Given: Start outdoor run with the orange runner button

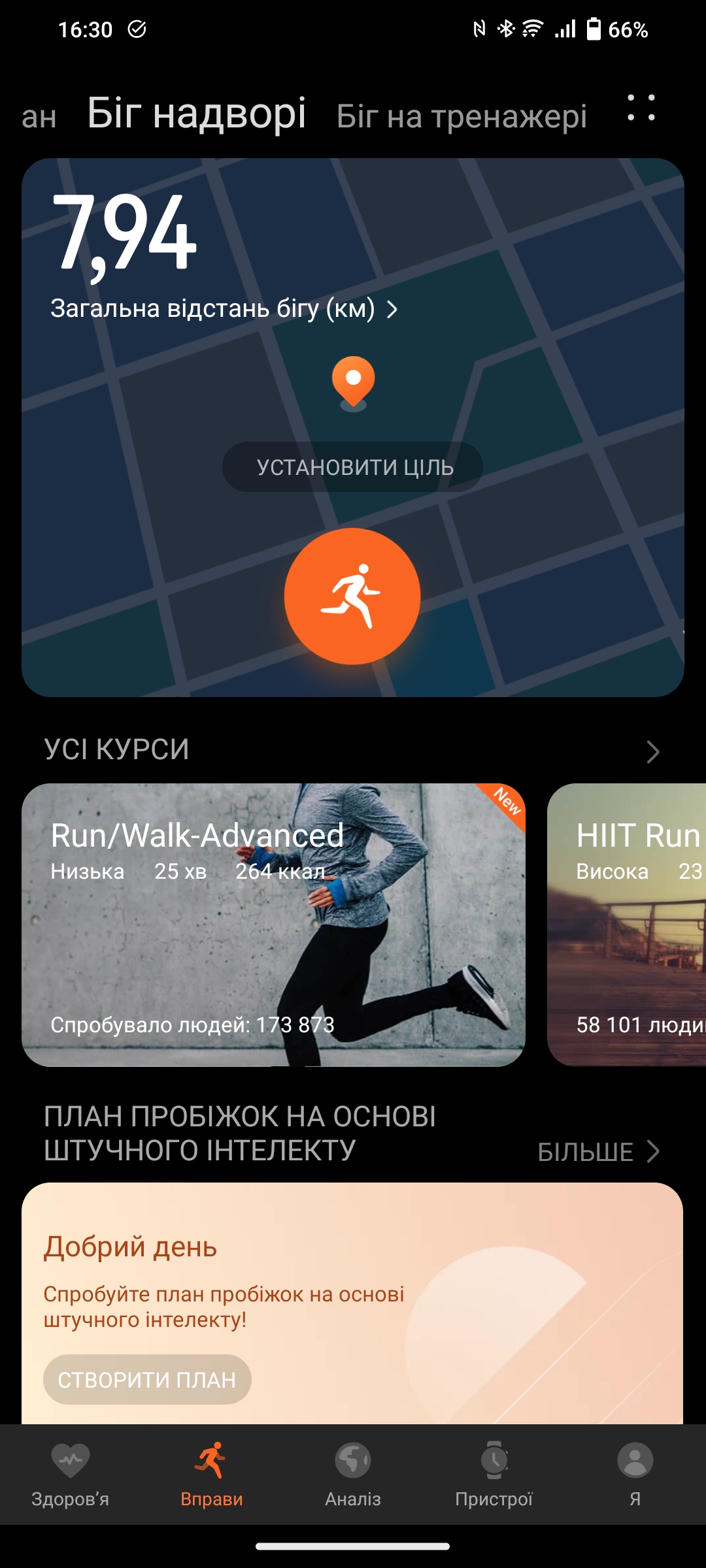Looking at the screenshot, I should [353, 596].
